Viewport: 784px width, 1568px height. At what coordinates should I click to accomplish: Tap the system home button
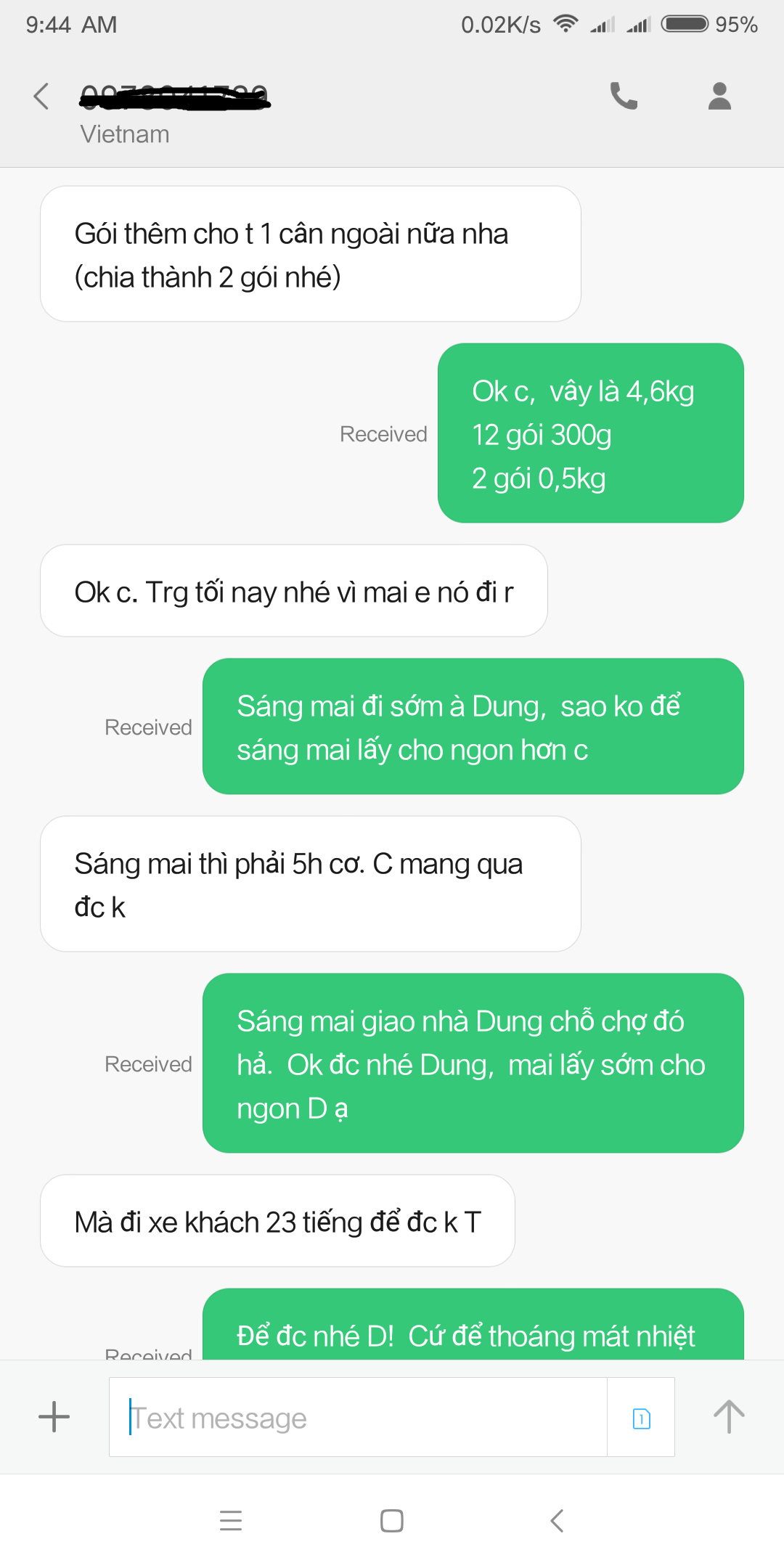click(392, 1520)
